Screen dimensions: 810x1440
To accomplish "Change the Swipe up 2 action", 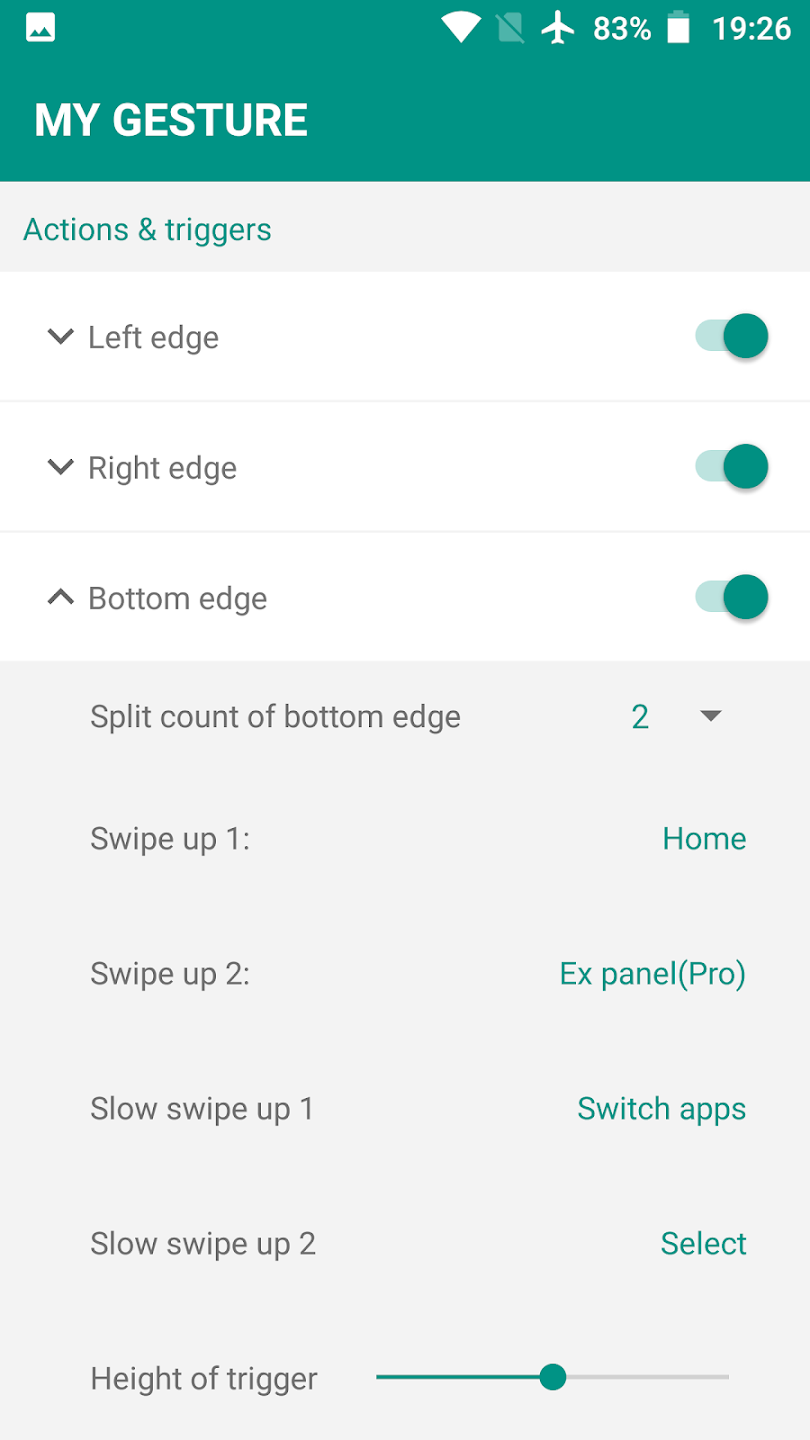I will (x=652, y=974).
